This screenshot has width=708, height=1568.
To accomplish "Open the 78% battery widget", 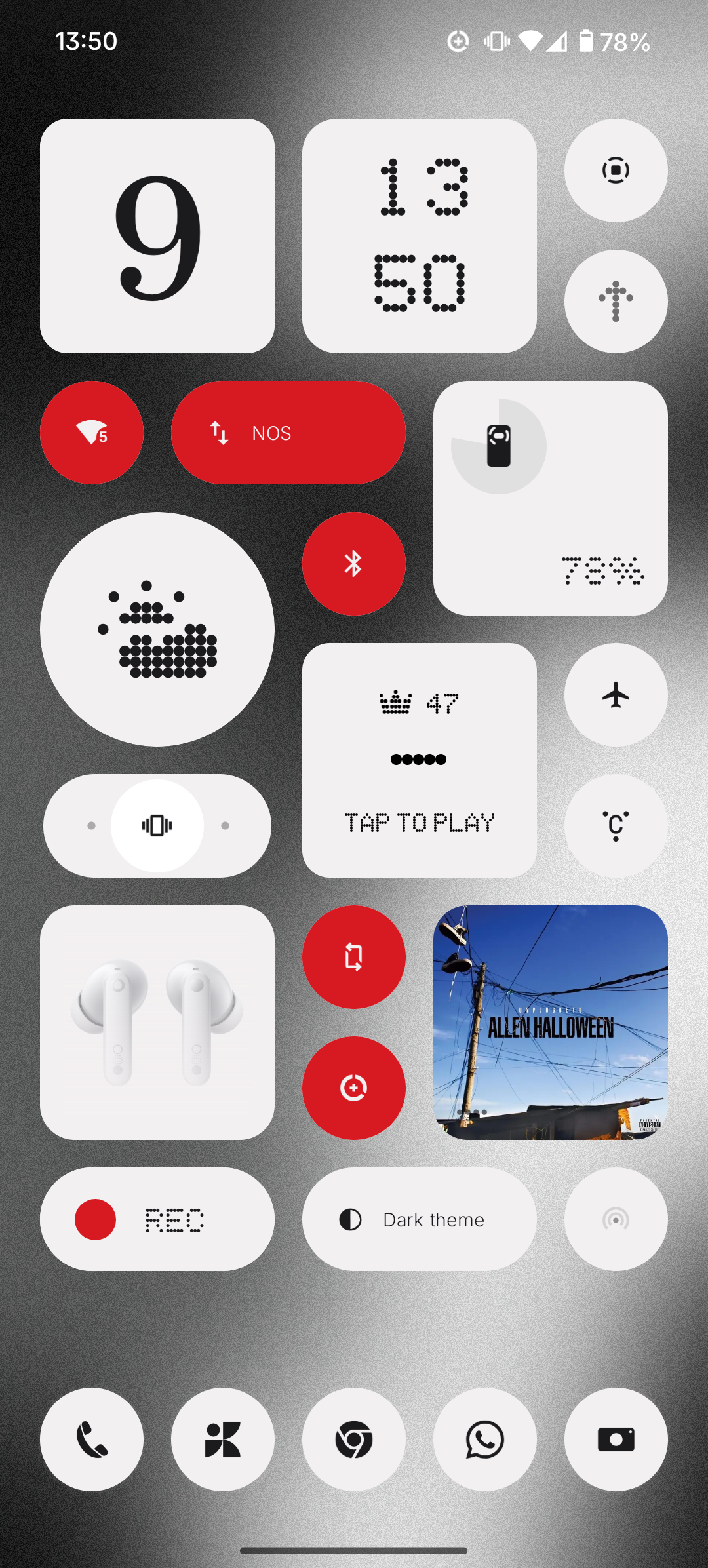I will coord(550,498).
